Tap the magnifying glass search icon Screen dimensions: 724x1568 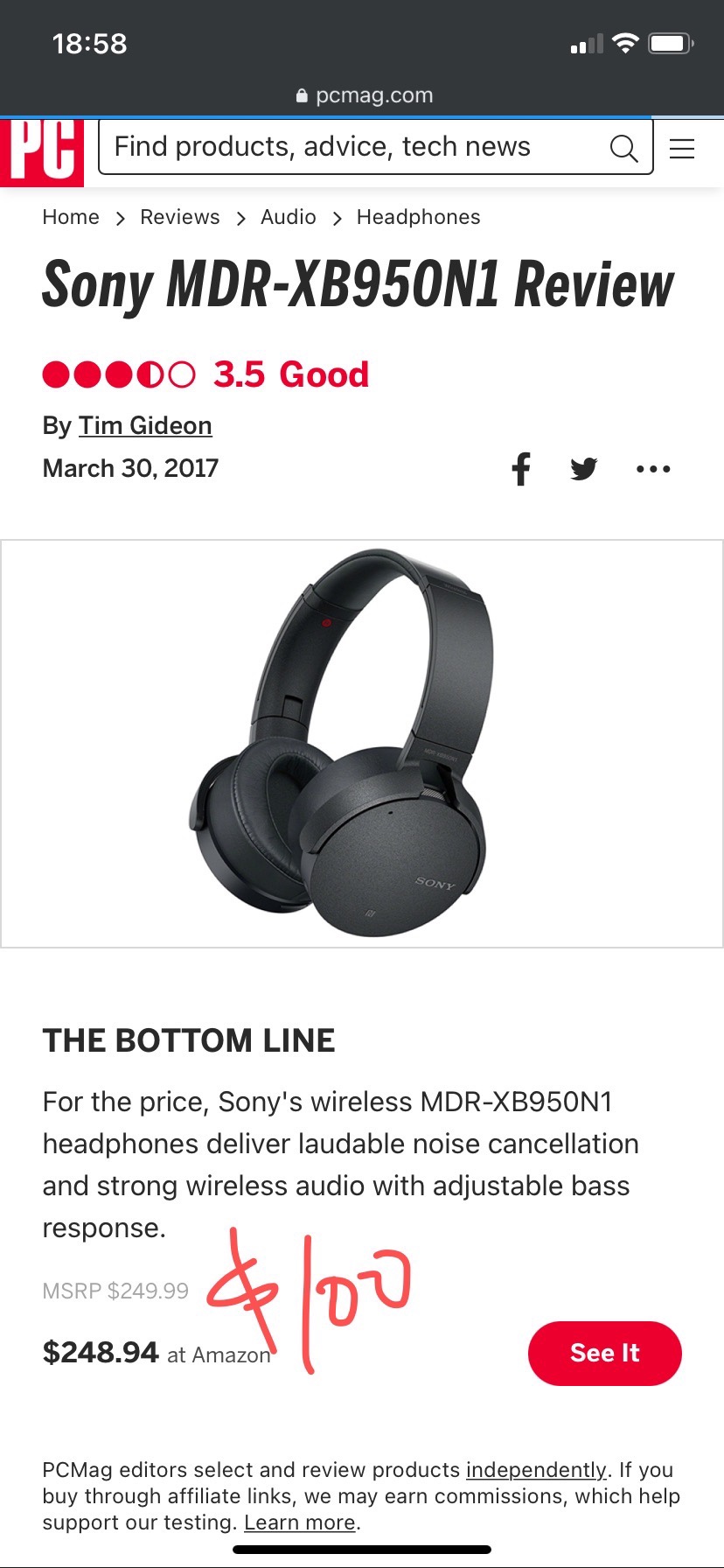623,148
